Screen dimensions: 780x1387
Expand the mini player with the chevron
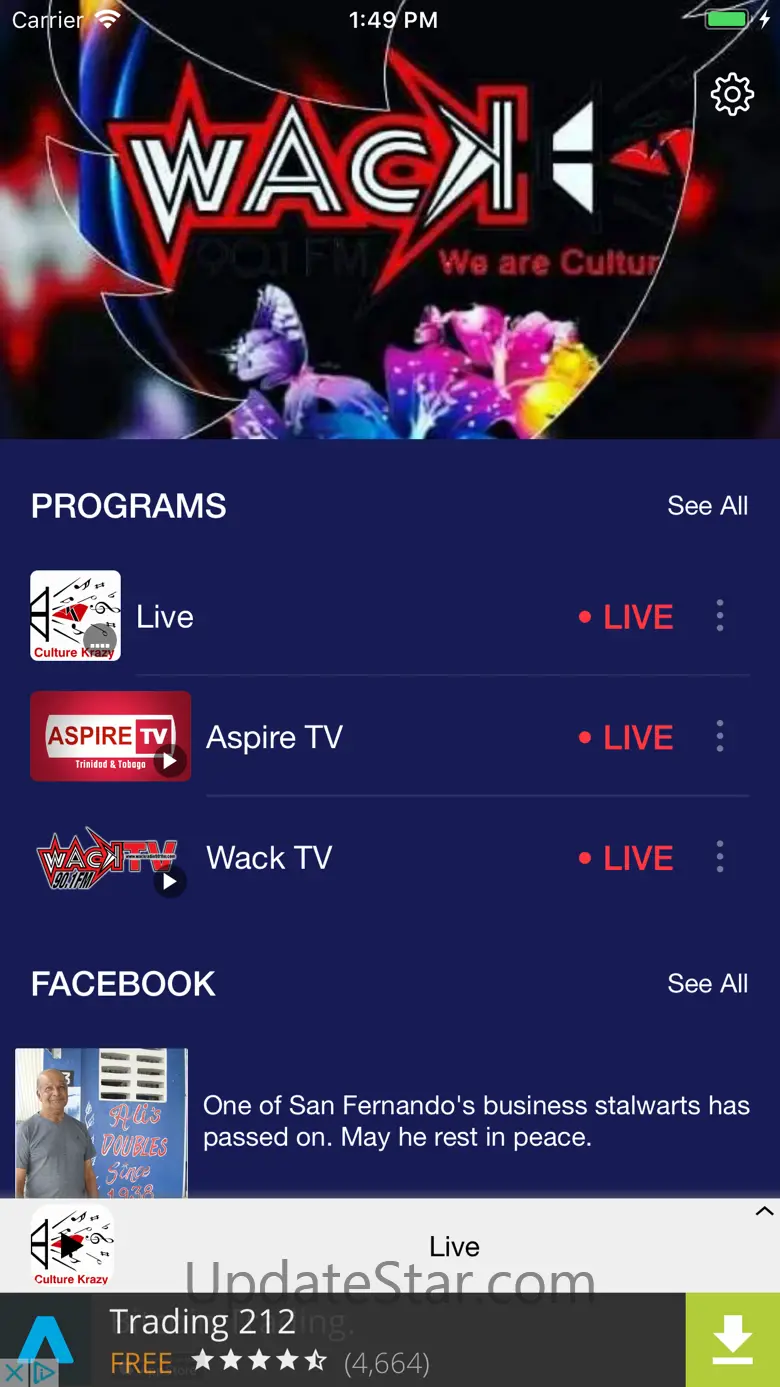(x=764, y=1212)
